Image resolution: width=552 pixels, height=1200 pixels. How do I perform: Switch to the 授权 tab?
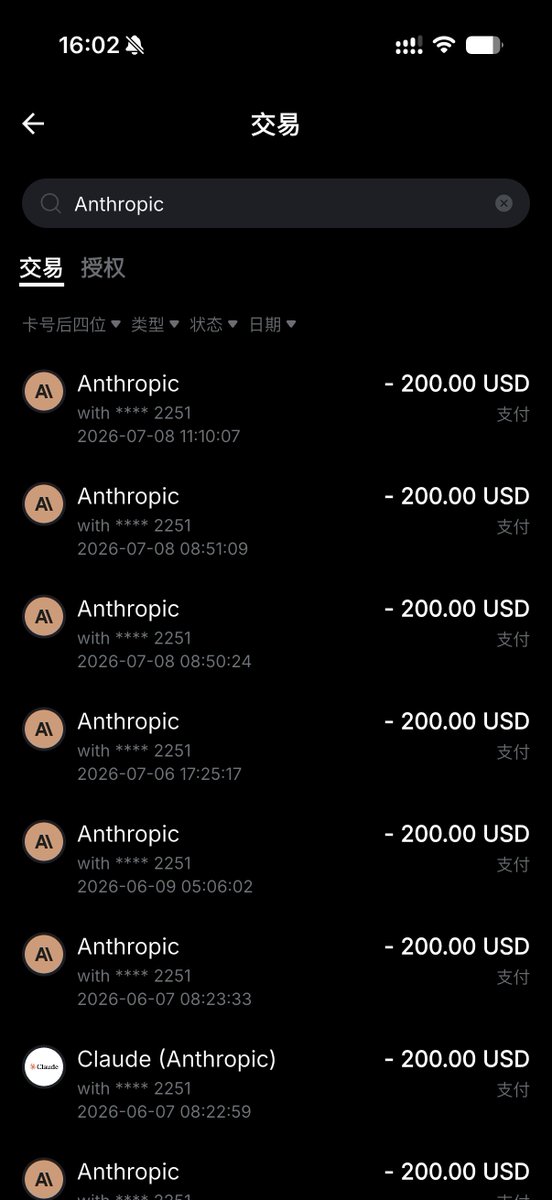(103, 268)
